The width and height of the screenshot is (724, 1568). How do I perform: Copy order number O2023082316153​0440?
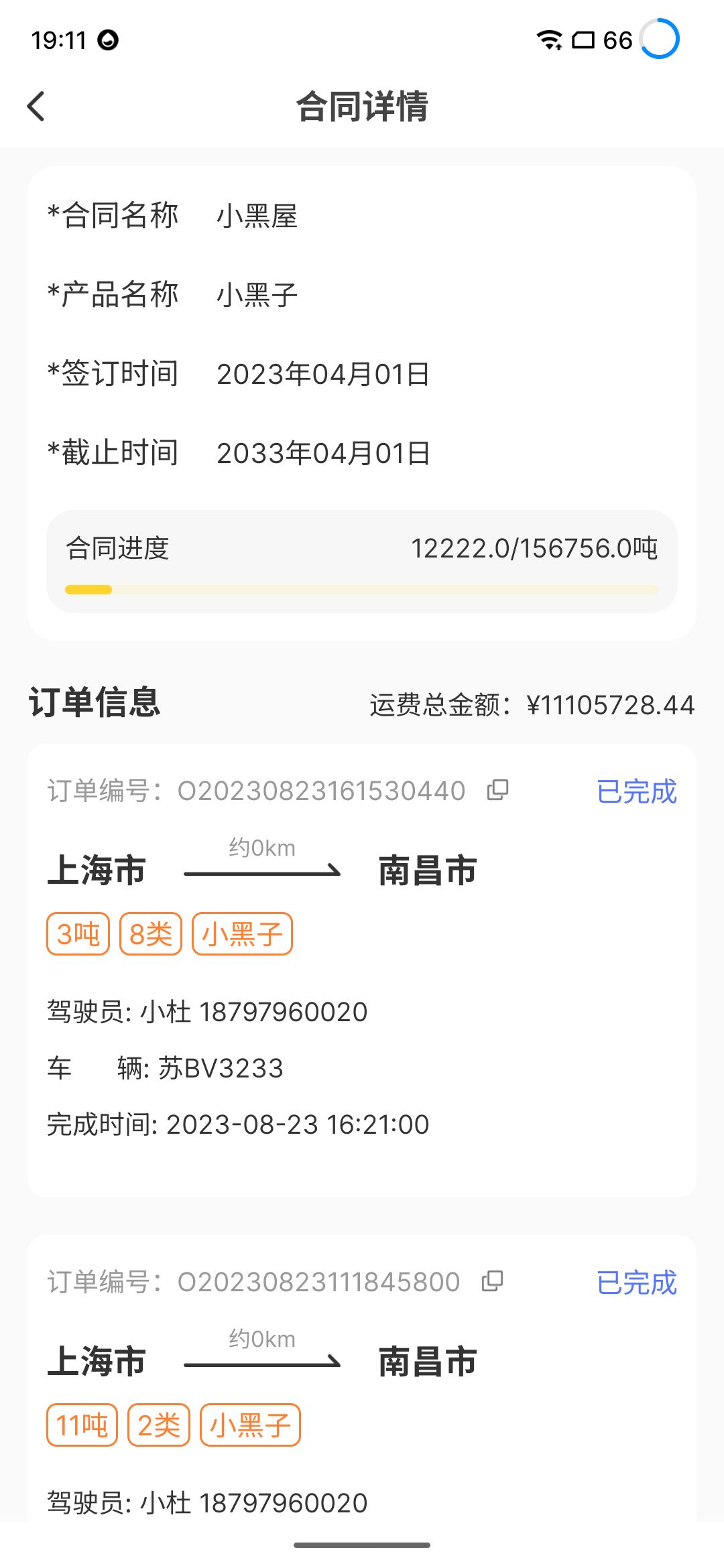tap(497, 790)
